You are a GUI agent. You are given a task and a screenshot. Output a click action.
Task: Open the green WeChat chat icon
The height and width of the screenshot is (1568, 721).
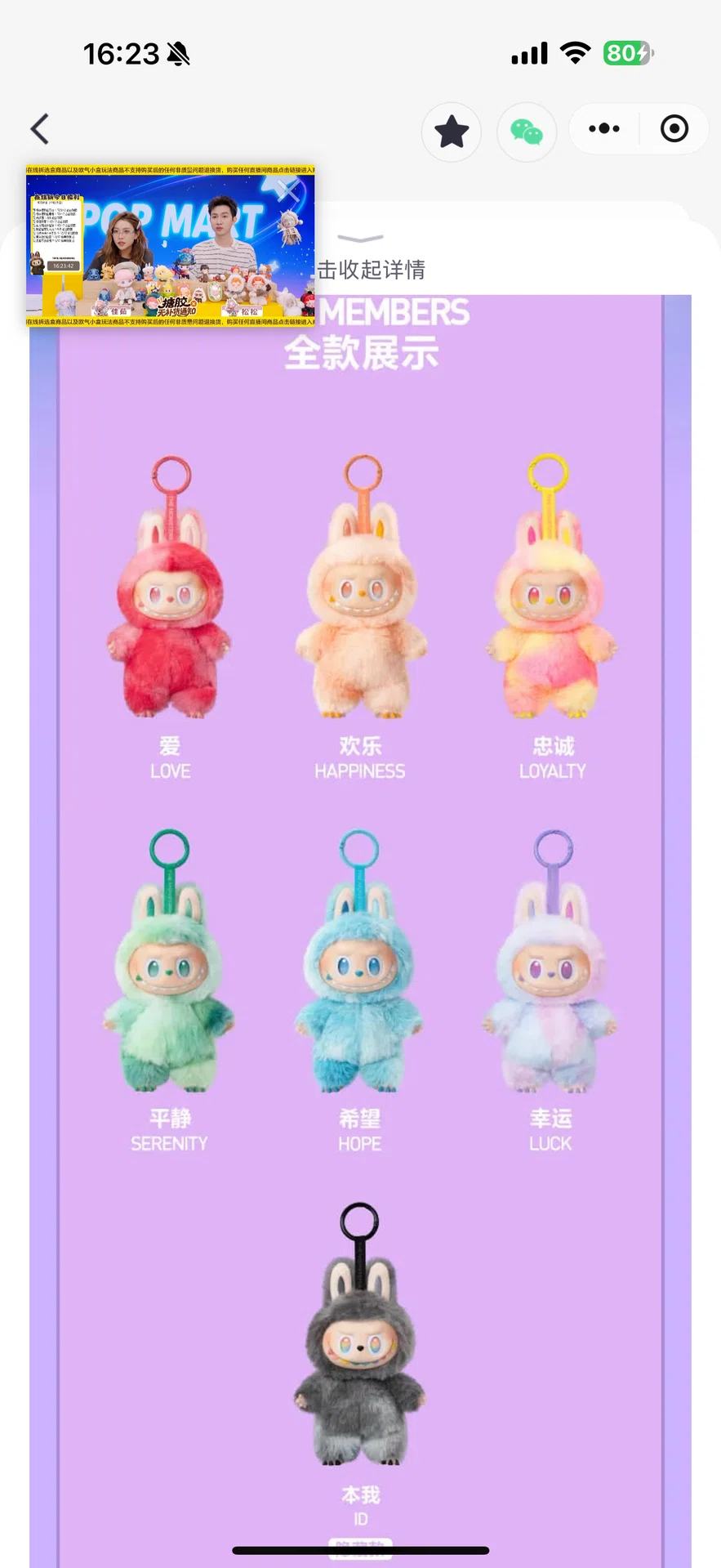point(527,132)
